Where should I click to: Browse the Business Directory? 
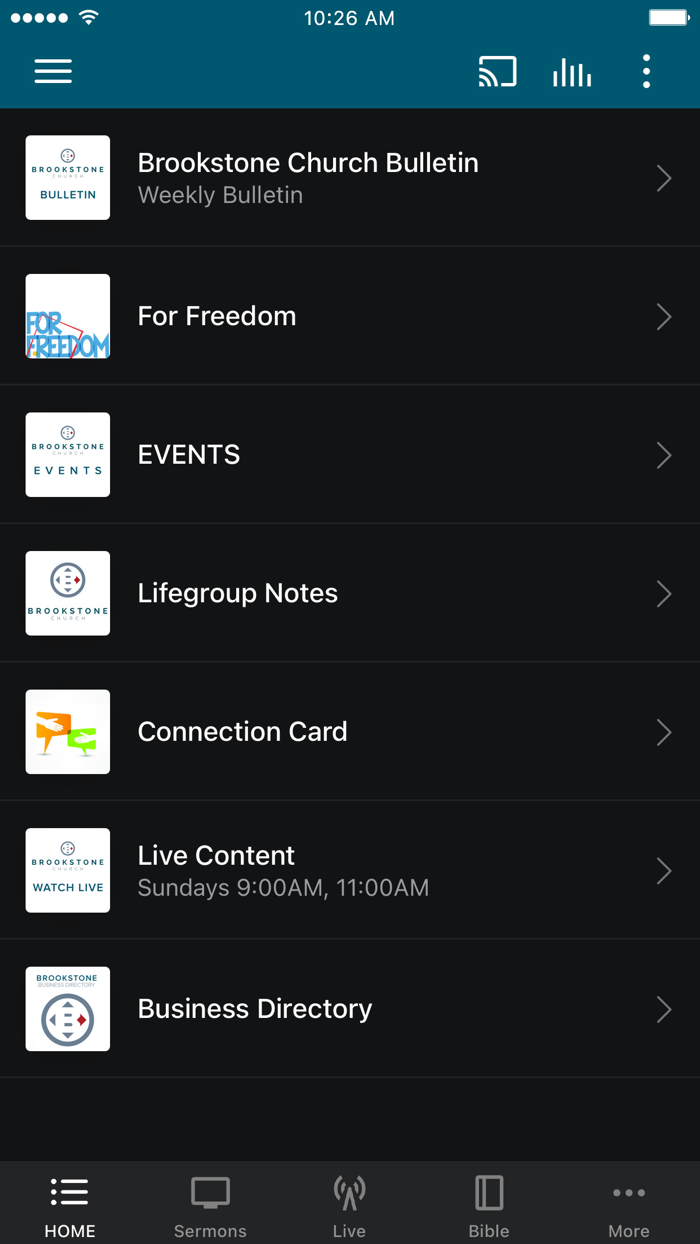tap(350, 1009)
